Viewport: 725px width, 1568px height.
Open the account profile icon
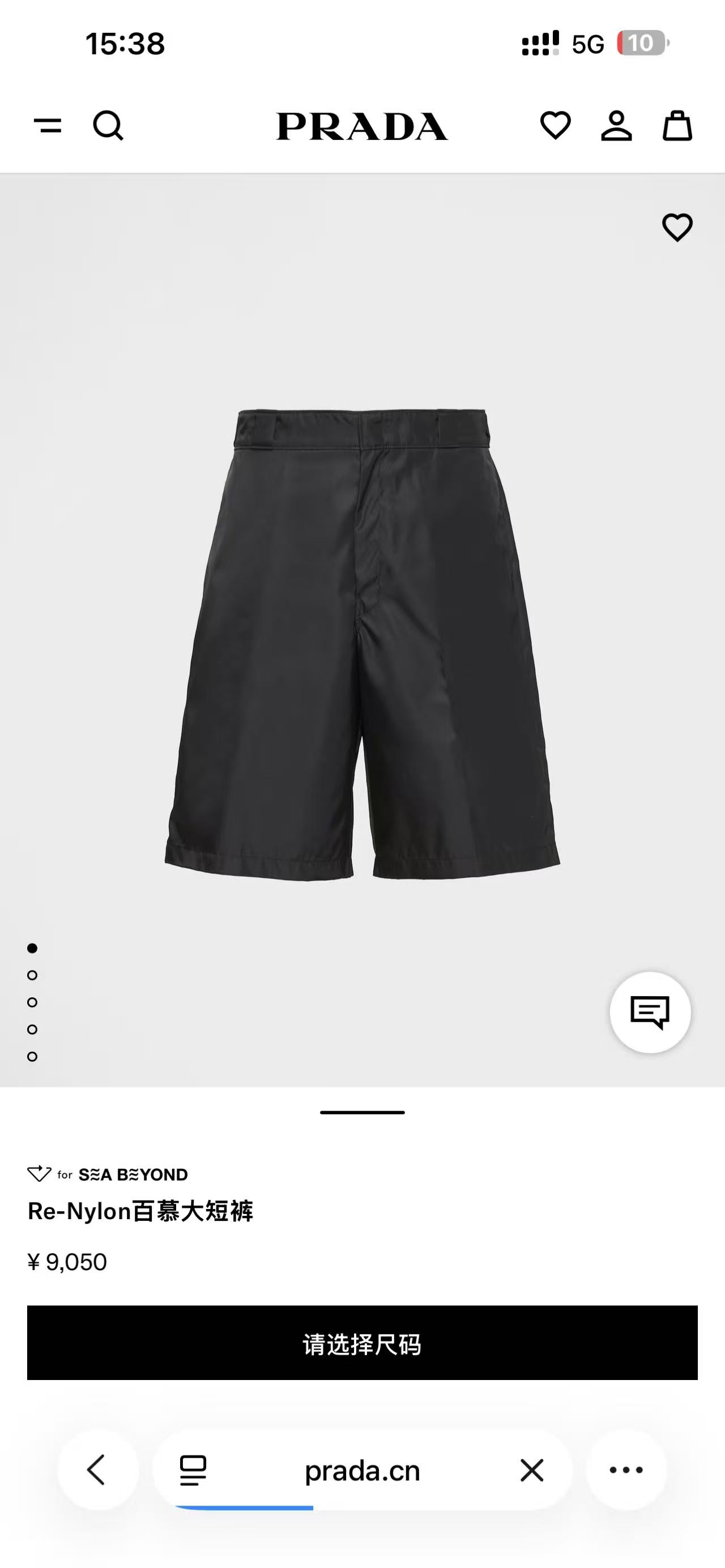tap(616, 126)
